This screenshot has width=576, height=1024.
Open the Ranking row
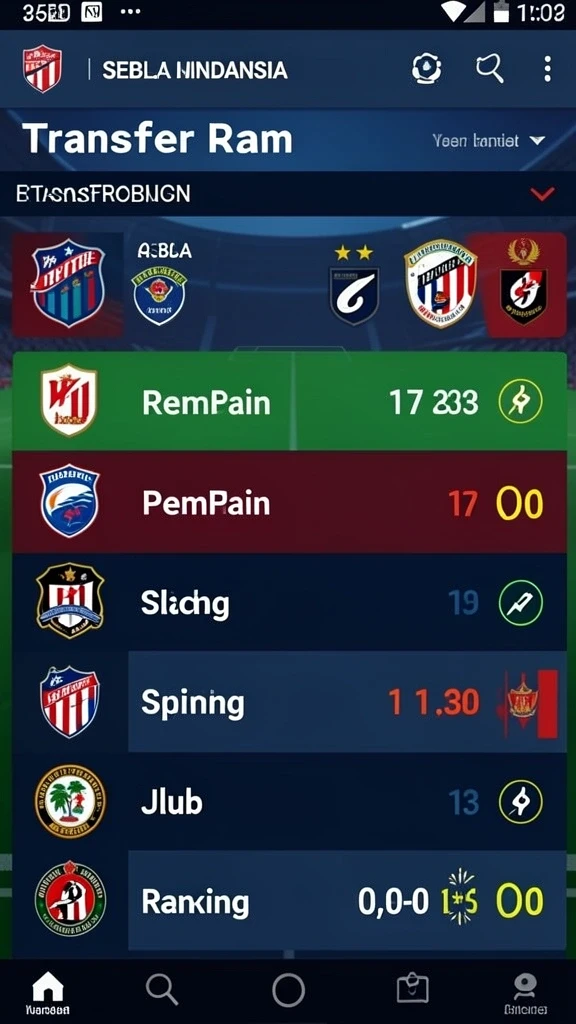point(289,901)
